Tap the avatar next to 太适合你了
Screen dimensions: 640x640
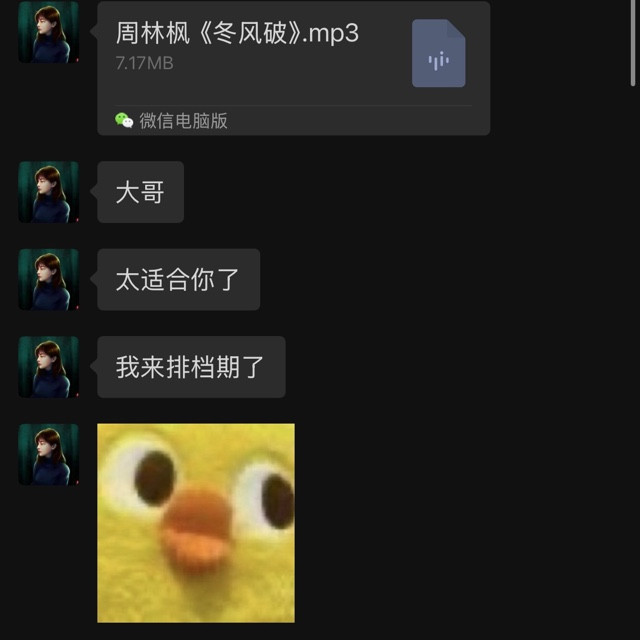48,280
